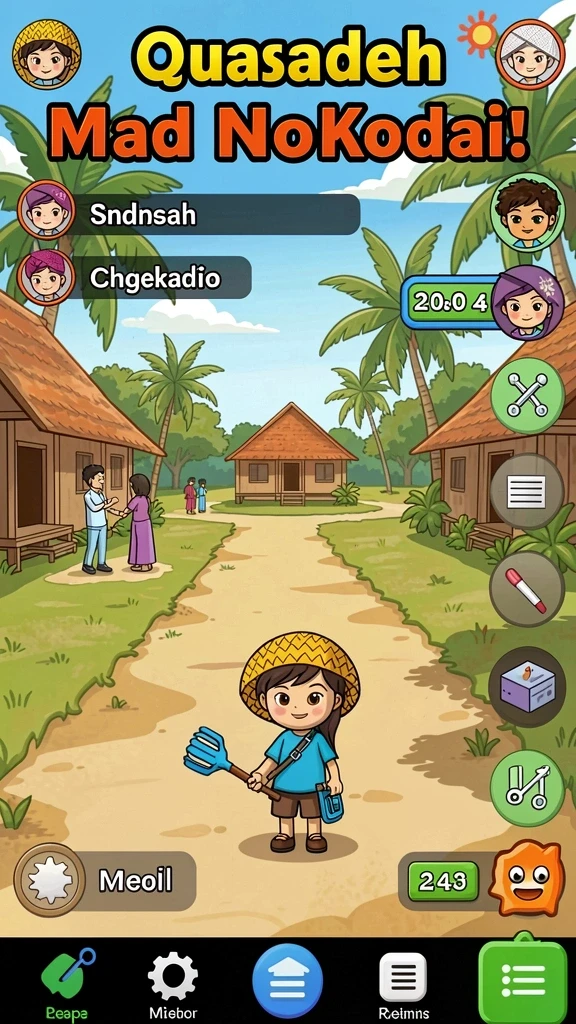Open the notes list icon

pyautogui.click(x=526, y=491)
